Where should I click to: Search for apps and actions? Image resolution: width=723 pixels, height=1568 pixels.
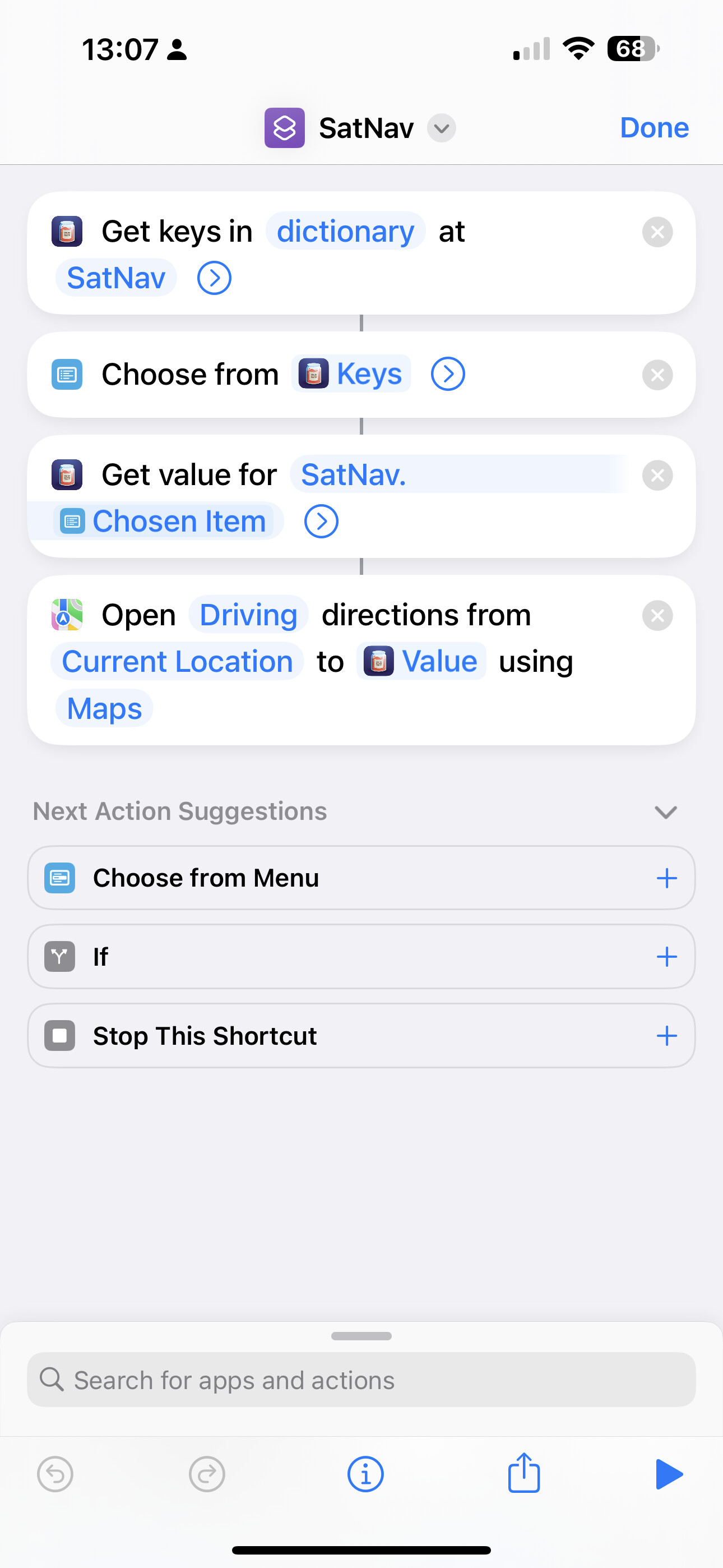[x=361, y=1380]
